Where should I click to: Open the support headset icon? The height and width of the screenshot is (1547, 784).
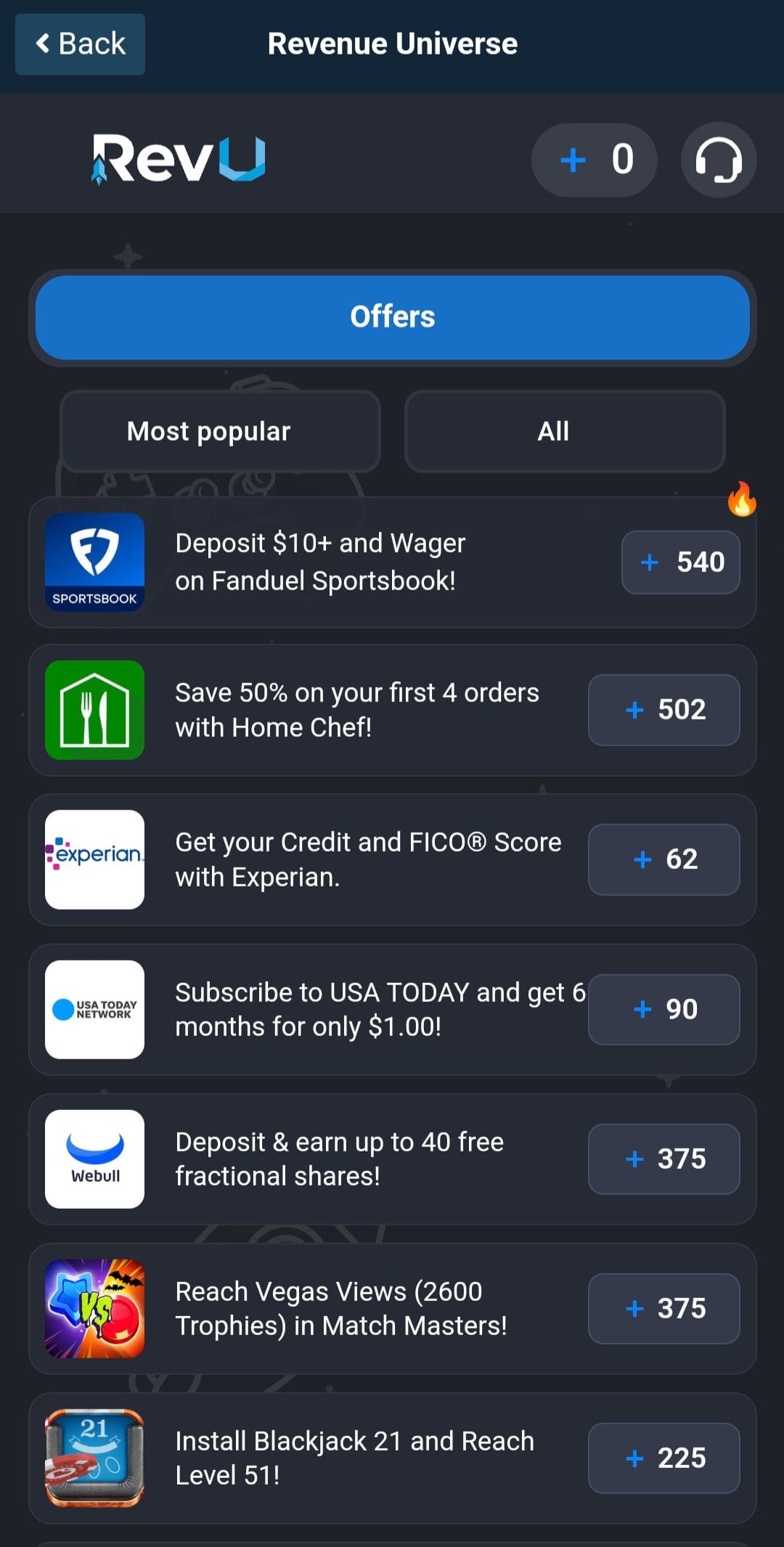[x=718, y=160]
